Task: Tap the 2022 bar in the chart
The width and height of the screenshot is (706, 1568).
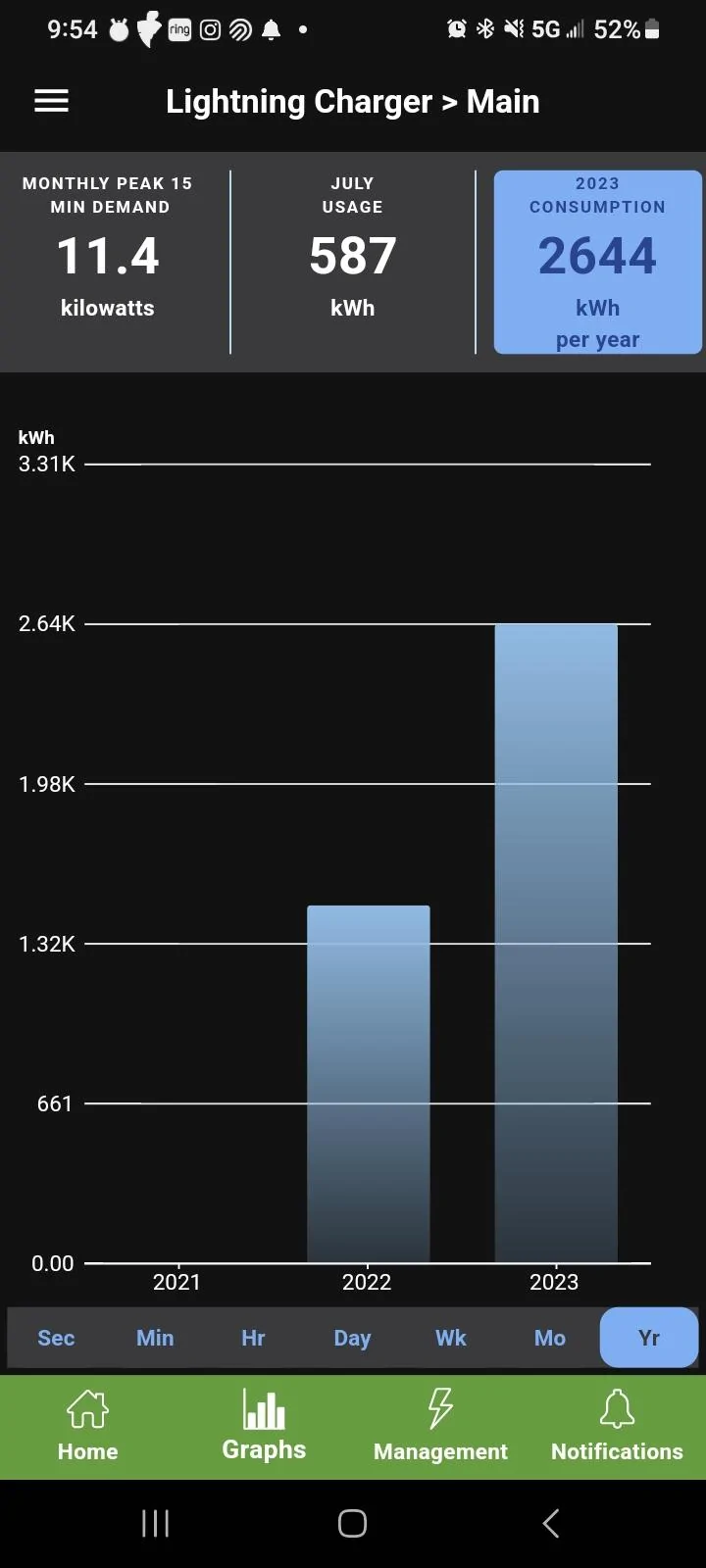Action: pyautogui.click(x=368, y=1084)
